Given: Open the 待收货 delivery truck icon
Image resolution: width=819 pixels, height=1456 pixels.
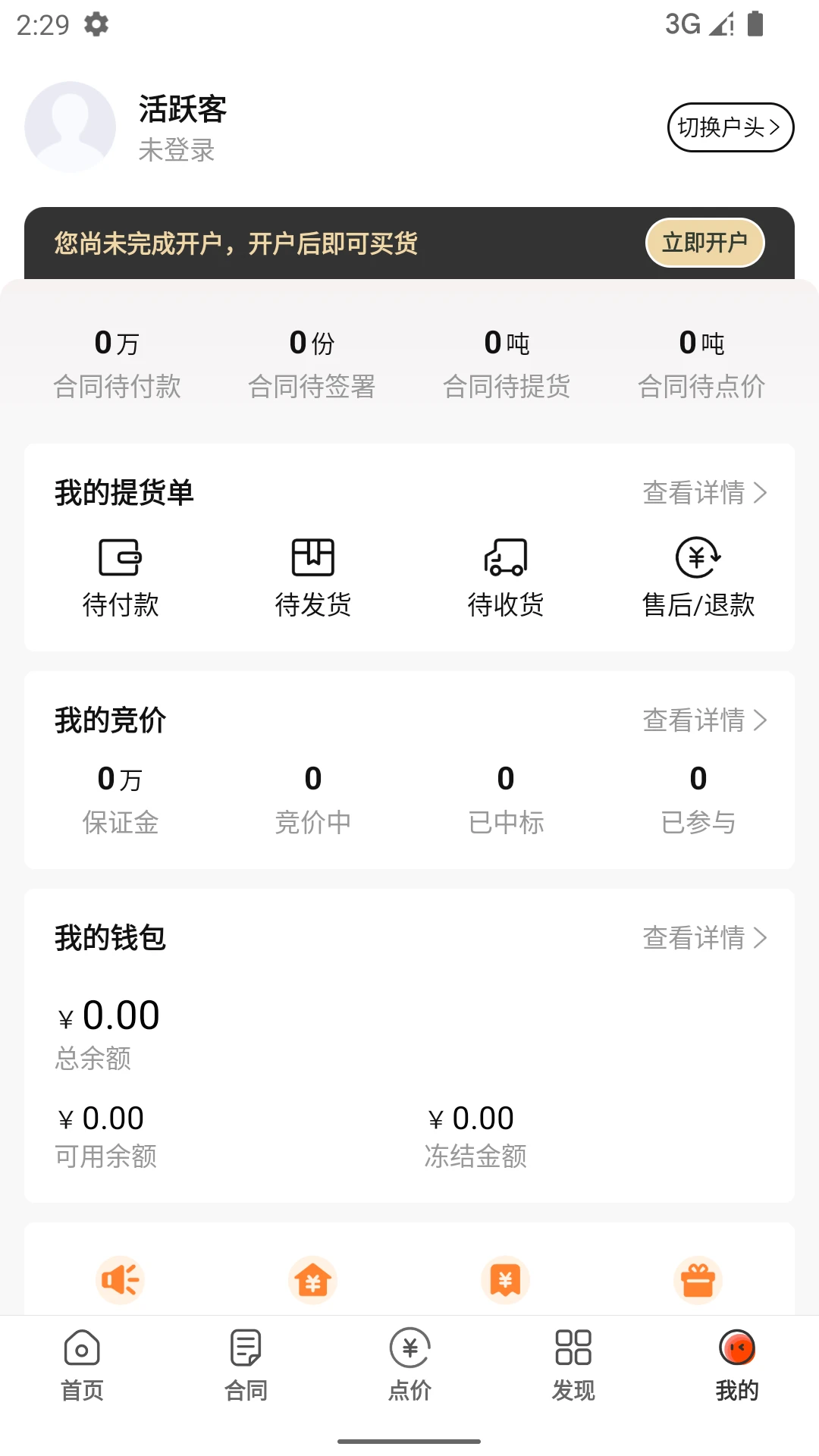Looking at the screenshot, I should [505, 576].
